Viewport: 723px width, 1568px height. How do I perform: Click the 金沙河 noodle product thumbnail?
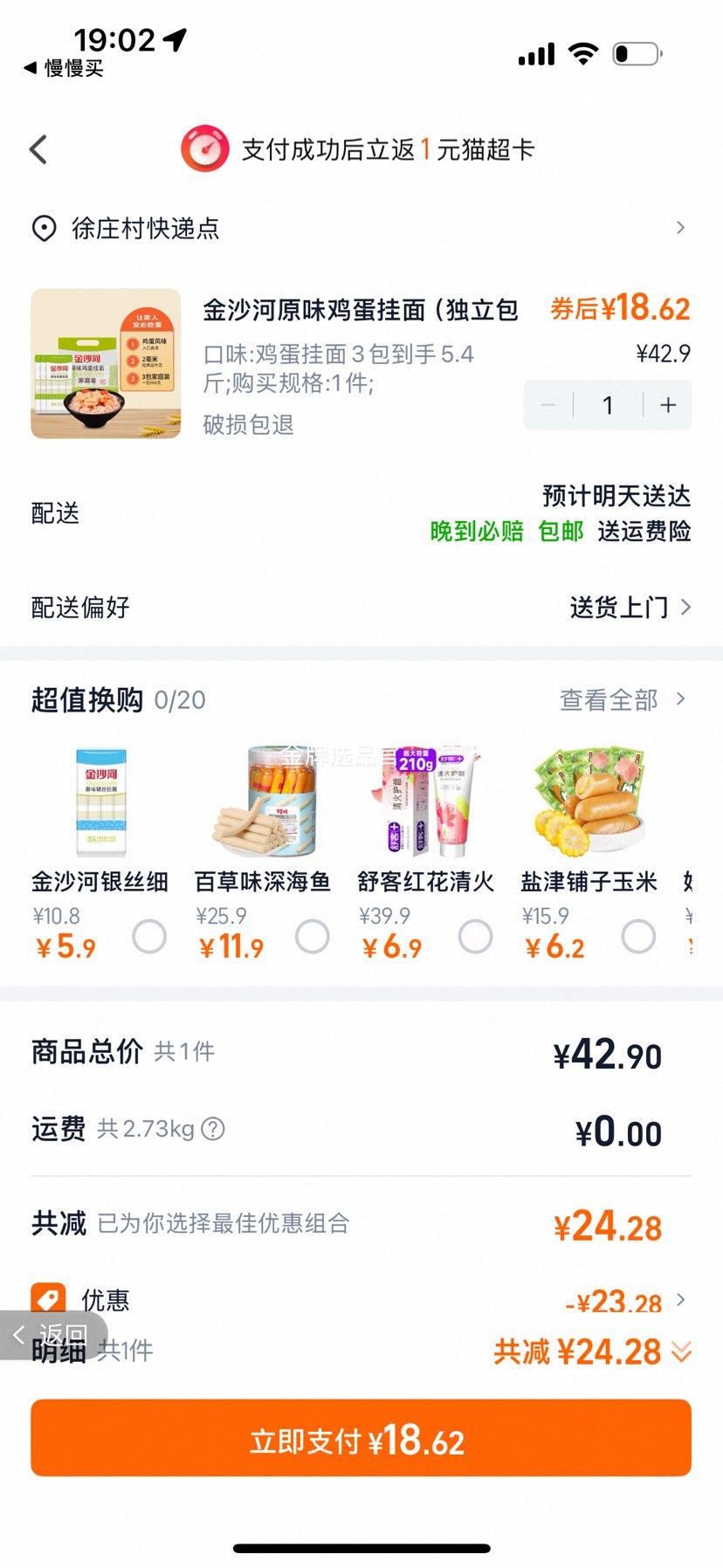coord(105,363)
